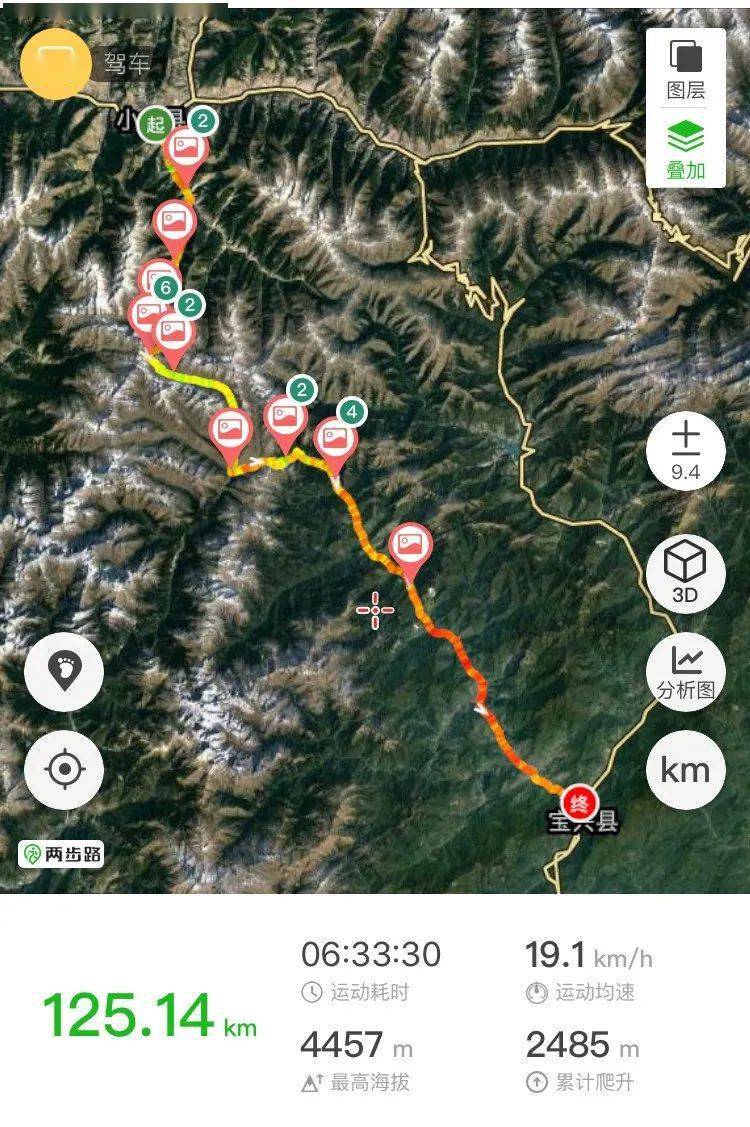Tap the red 终 end point marker
The image size is (750, 1127).
[578, 802]
